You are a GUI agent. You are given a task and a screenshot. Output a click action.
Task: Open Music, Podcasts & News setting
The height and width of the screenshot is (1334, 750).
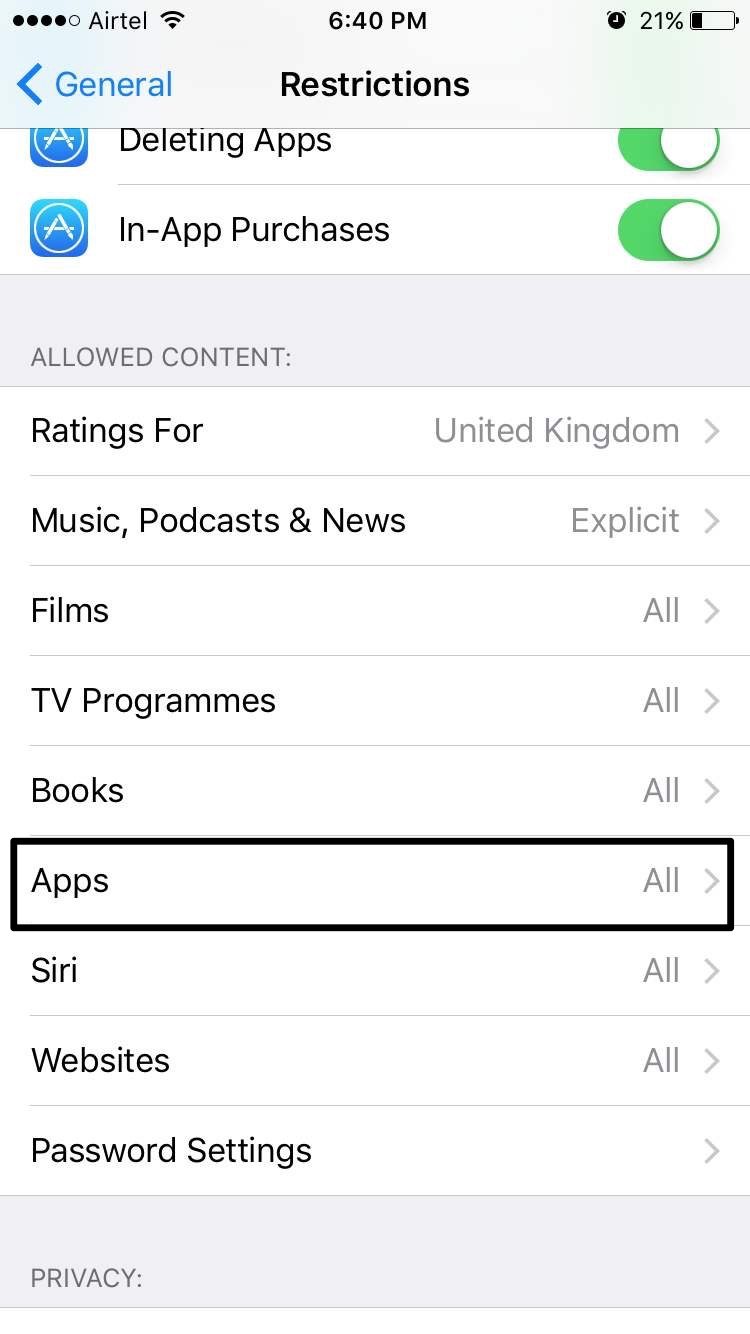(375, 521)
